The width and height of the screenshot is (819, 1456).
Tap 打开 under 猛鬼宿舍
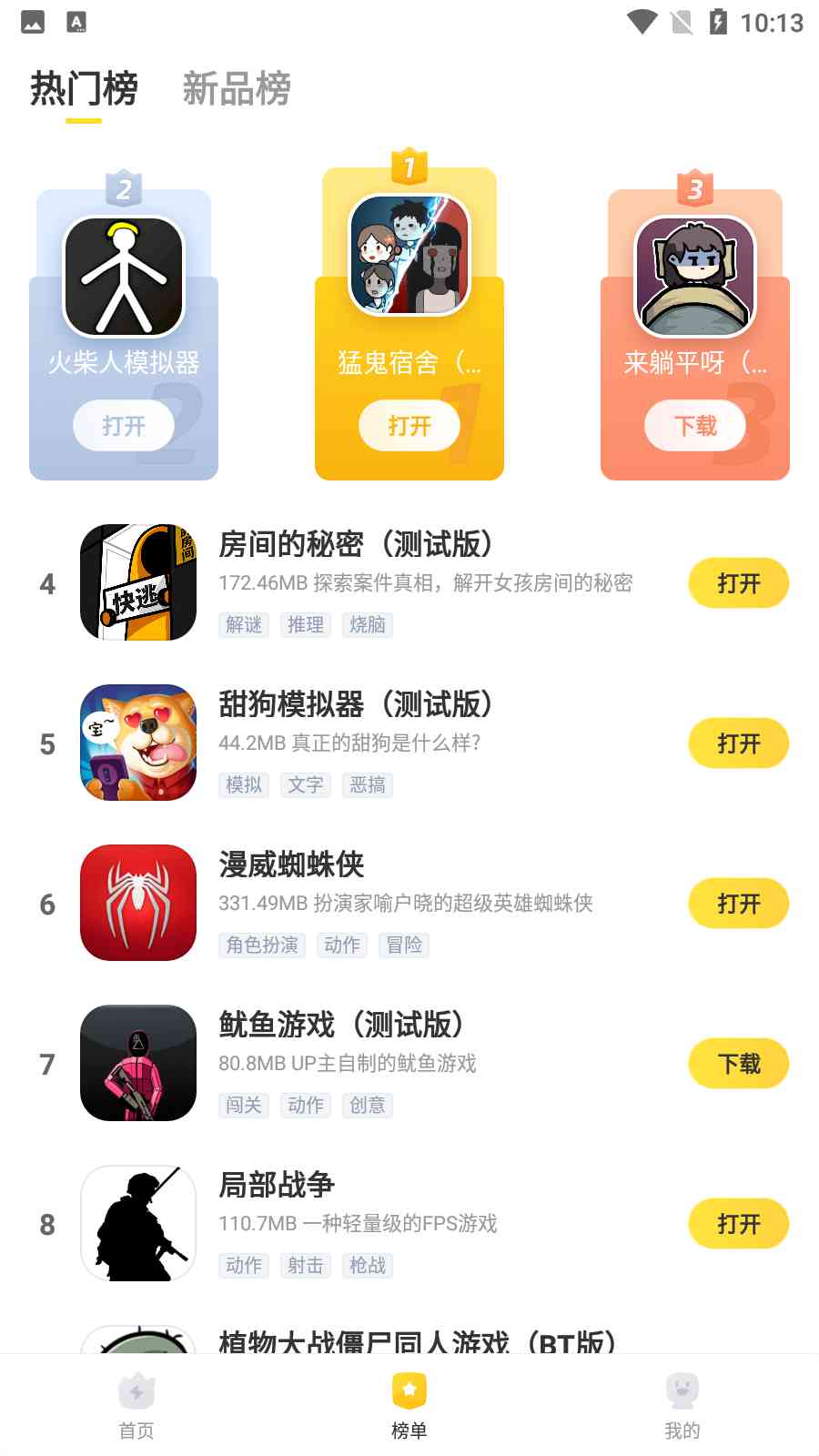[409, 426]
